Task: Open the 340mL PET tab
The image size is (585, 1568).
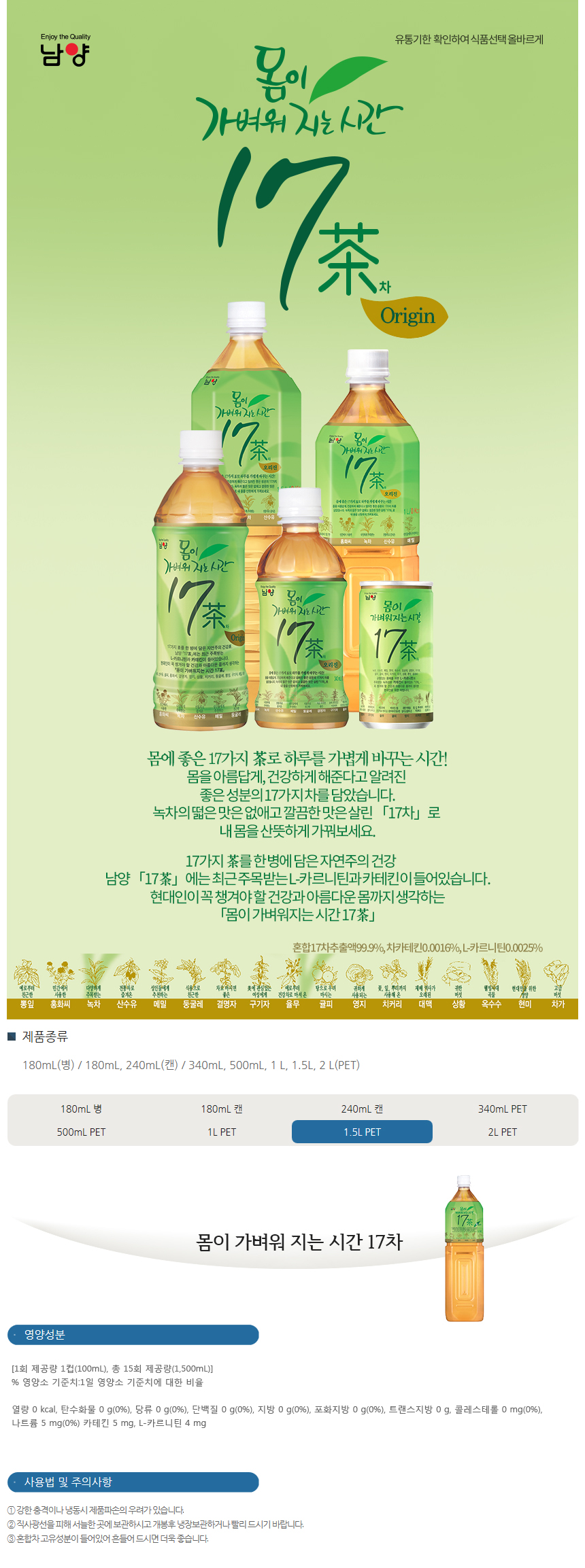Action: coord(502,1109)
